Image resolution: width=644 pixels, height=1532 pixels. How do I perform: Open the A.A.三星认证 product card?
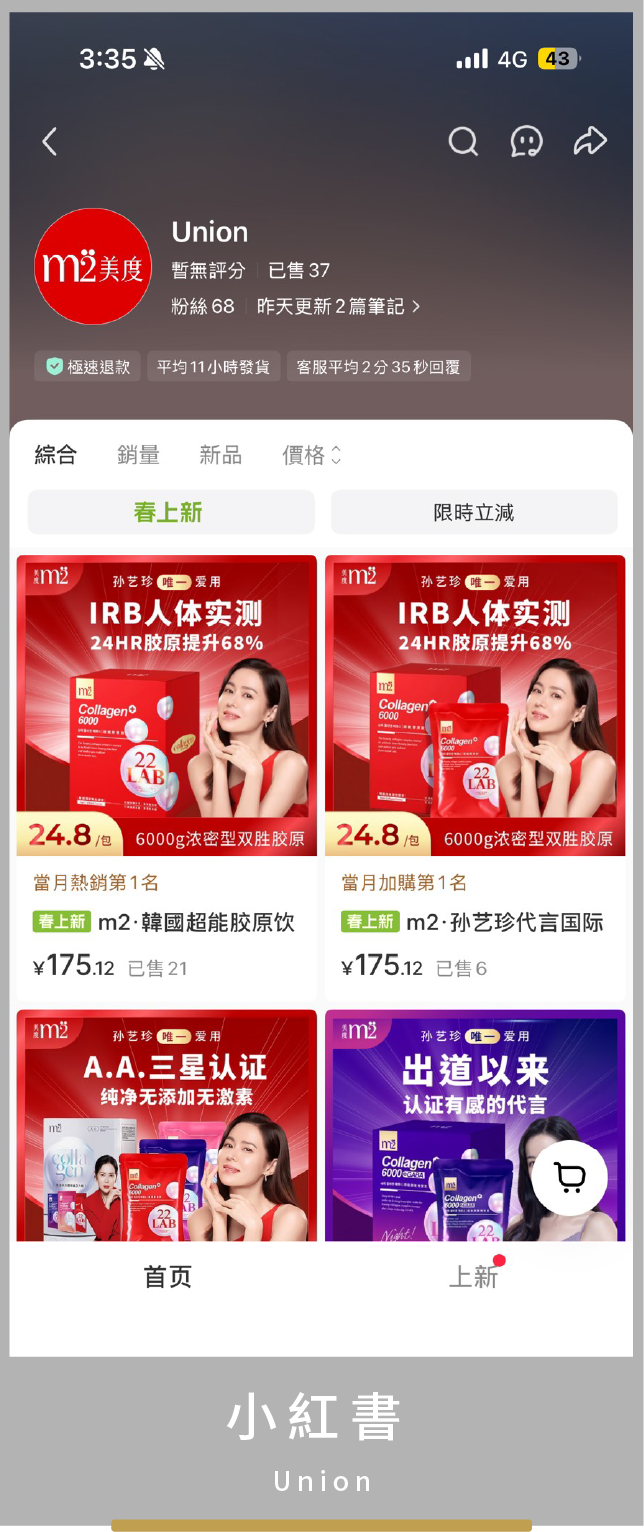coord(167,1125)
